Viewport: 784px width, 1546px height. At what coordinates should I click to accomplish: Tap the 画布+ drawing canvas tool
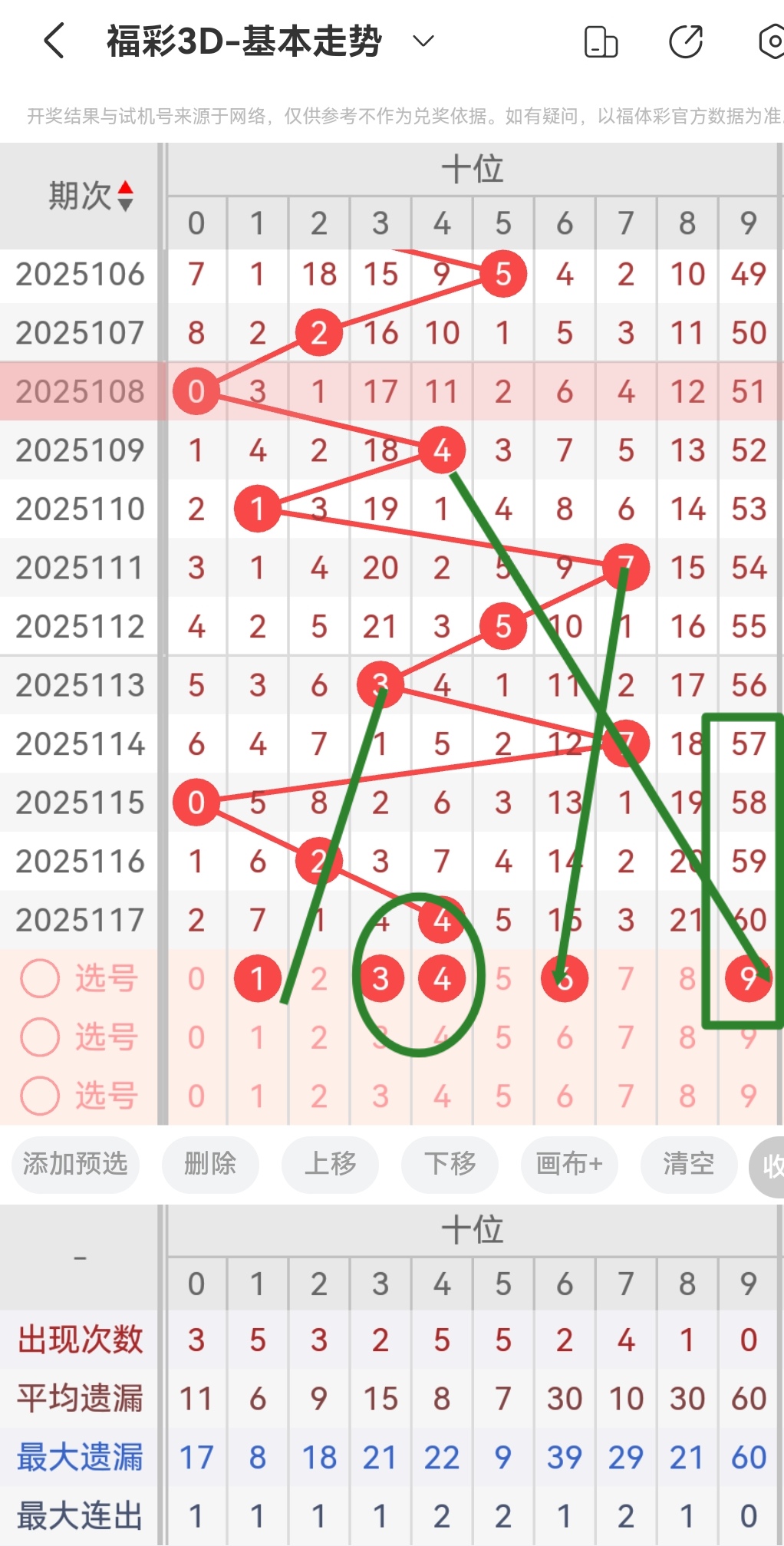point(569,1165)
